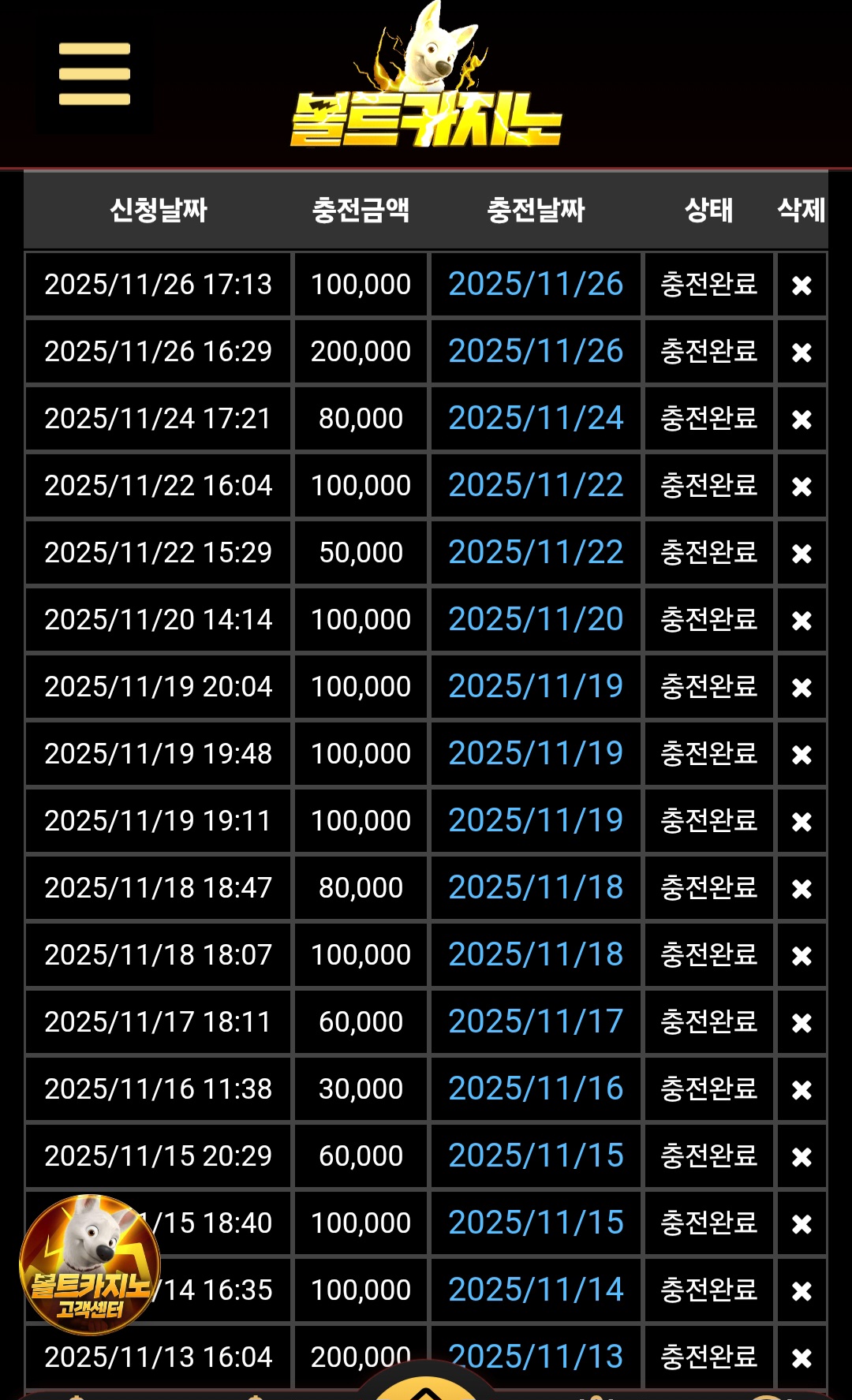852x1400 pixels.
Task: Remove the 2025/11/18 18:47 entry for 80,000
Action: point(802,888)
